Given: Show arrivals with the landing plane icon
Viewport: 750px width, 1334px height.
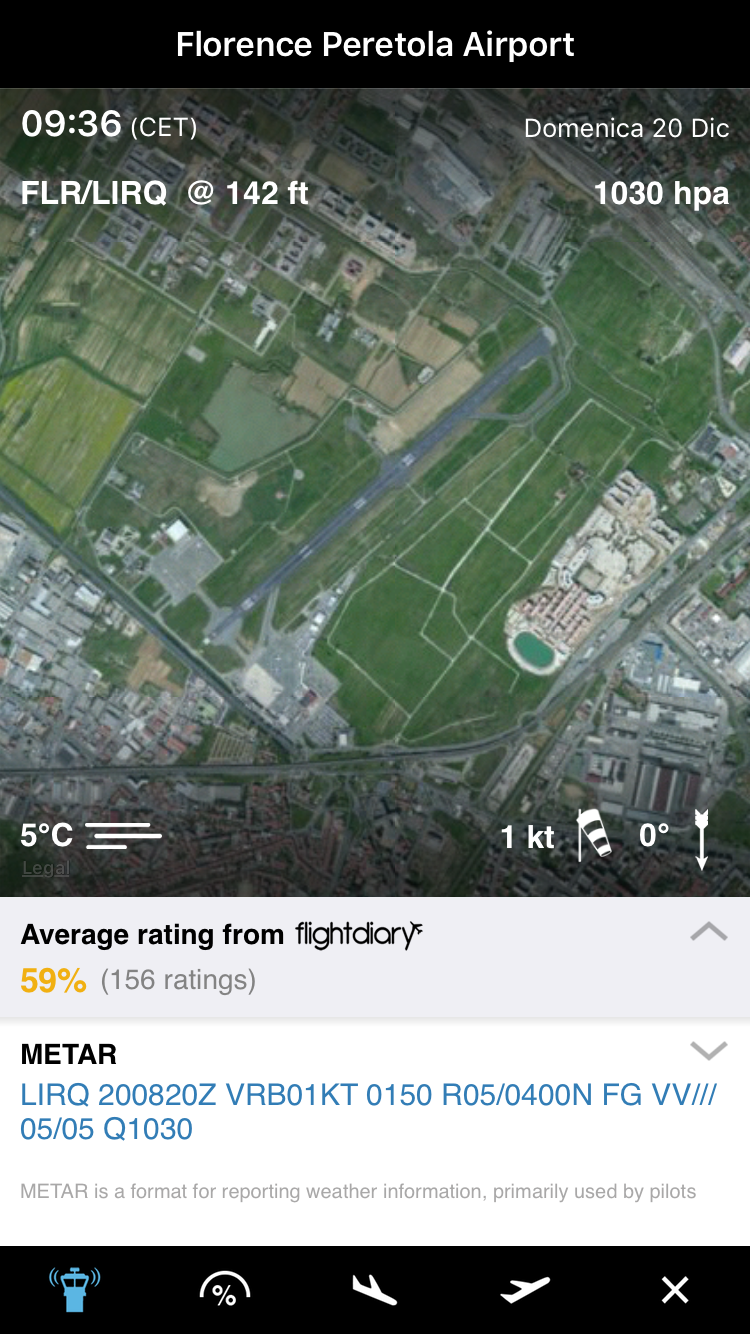Looking at the screenshot, I should click(x=375, y=1290).
